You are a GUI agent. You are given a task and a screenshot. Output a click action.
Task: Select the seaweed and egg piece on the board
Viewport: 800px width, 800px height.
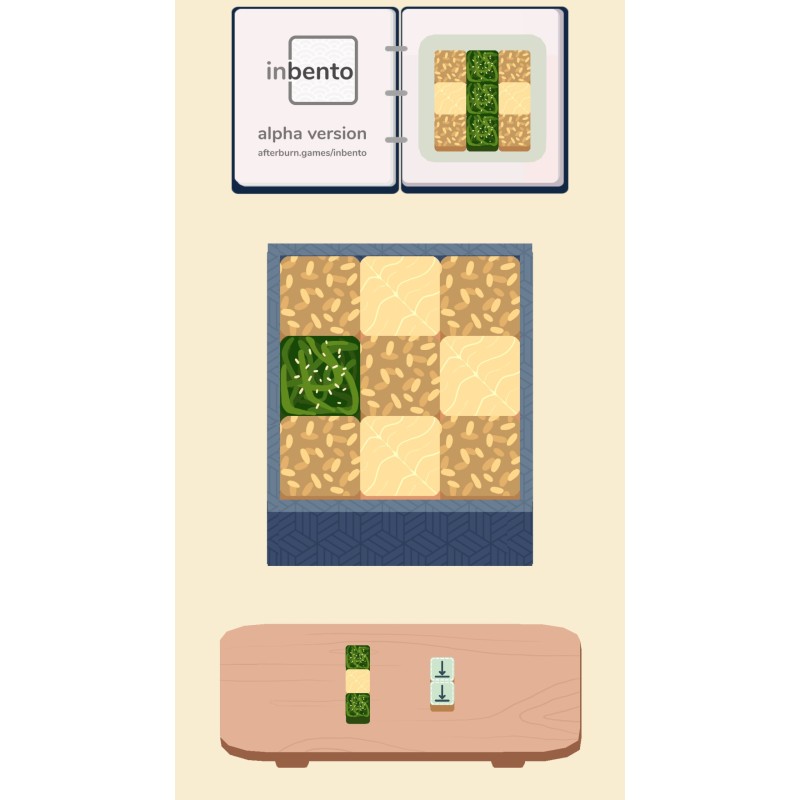click(358, 684)
